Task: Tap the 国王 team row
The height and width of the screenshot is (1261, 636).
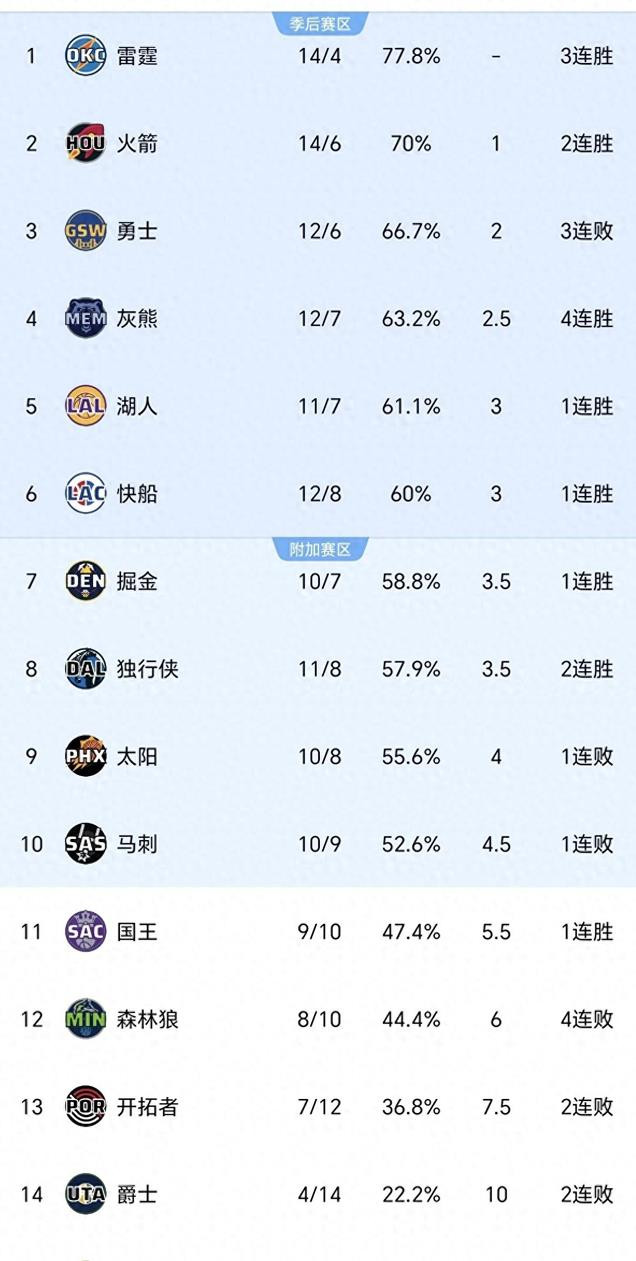Action: click(x=318, y=932)
